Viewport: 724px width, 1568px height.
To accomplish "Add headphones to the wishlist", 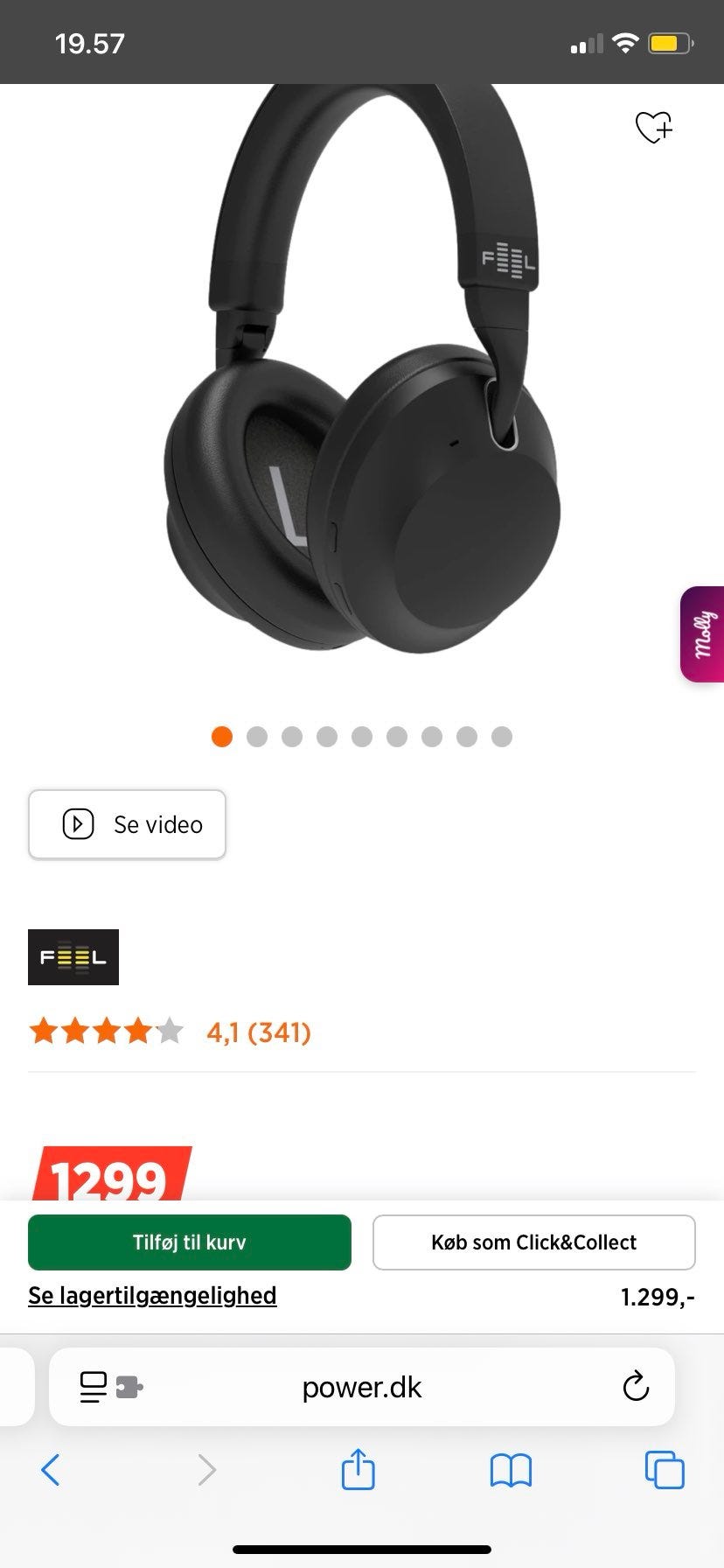I will point(653,128).
